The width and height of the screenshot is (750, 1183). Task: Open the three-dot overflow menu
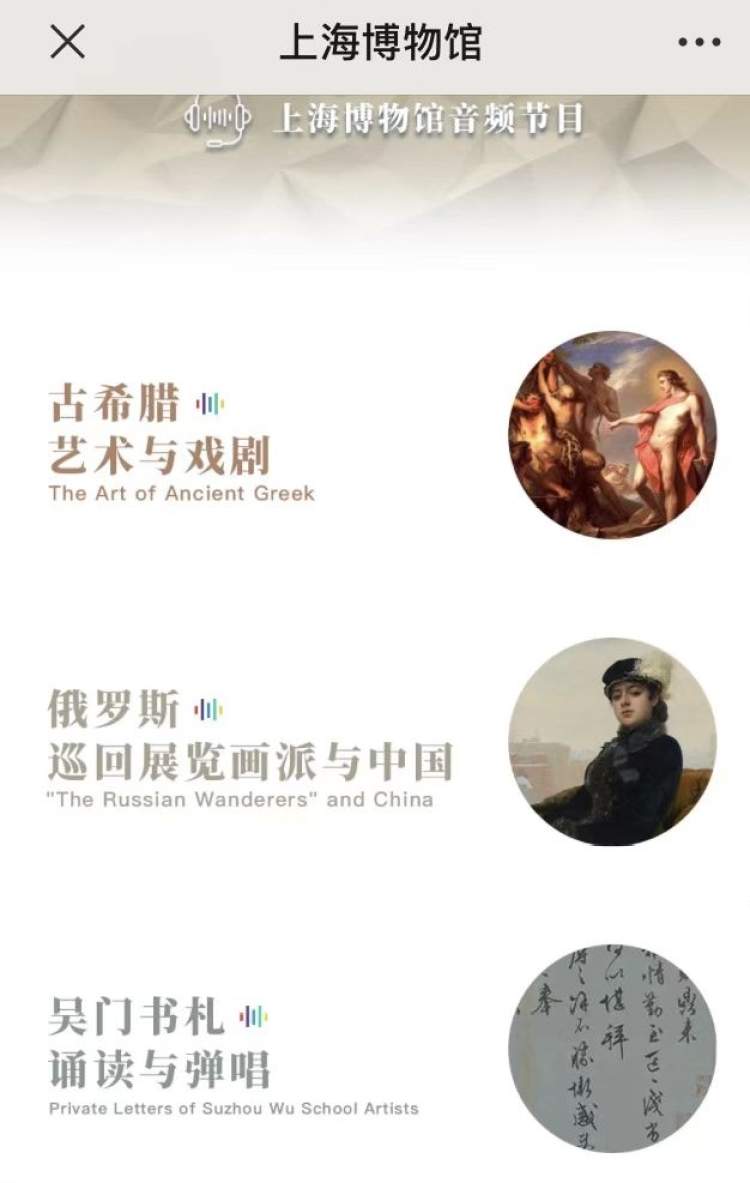(x=699, y=42)
